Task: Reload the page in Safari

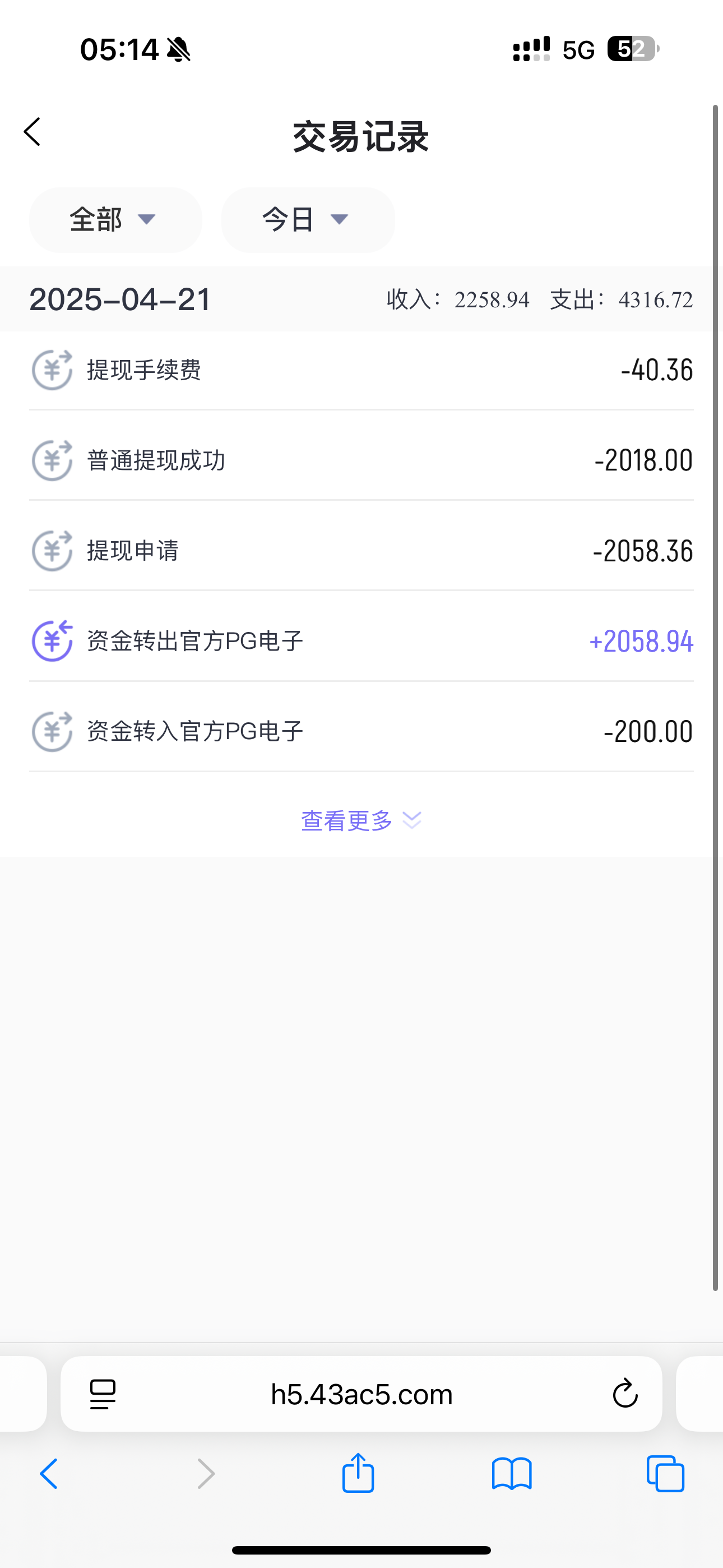Action: pos(624,1394)
